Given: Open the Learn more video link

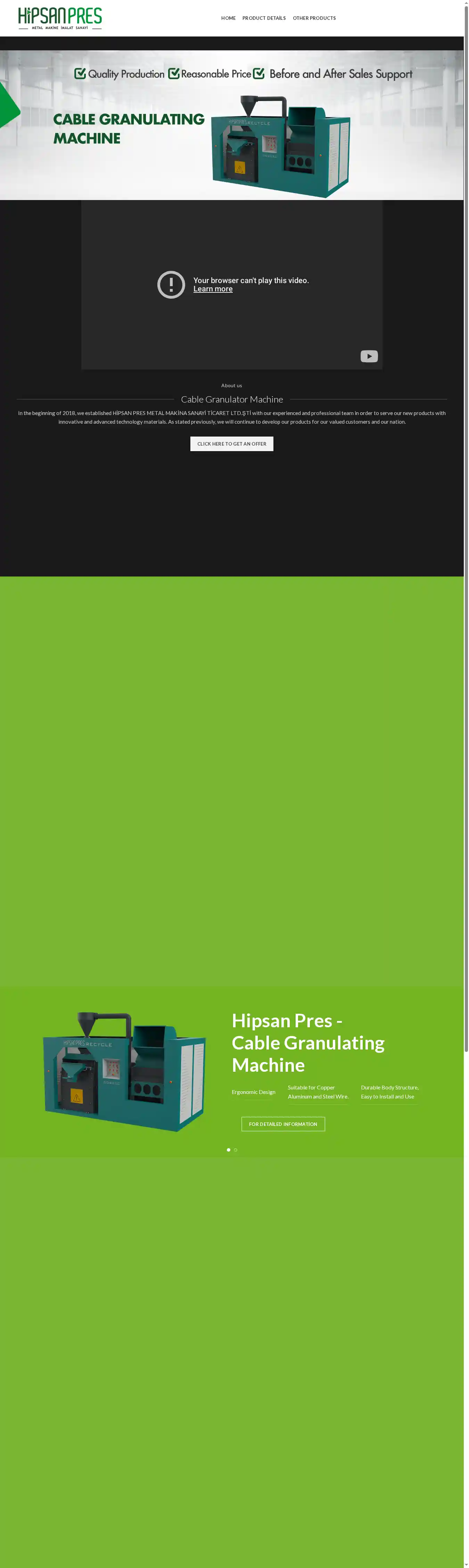Looking at the screenshot, I should 213,289.
